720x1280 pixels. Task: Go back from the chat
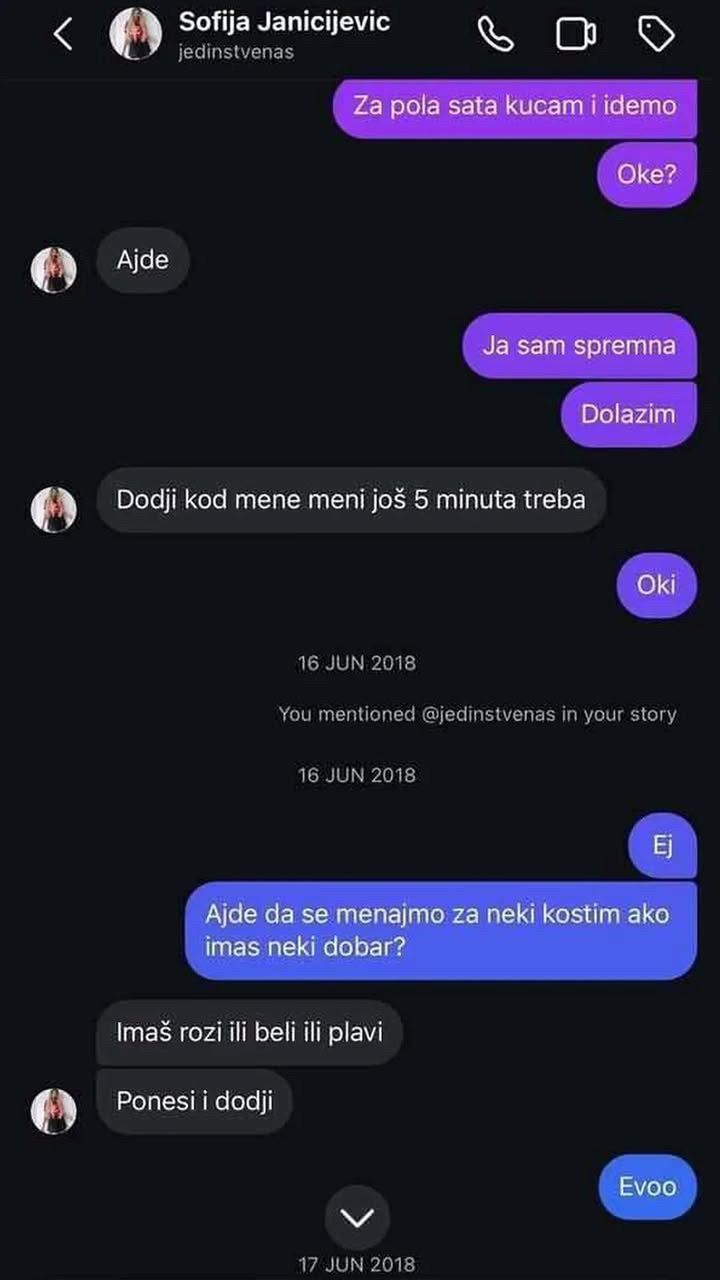click(63, 35)
